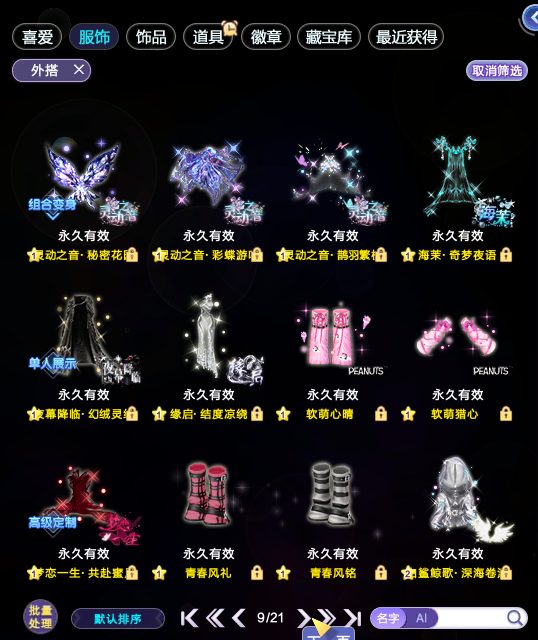The height and width of the screenshot is (640, 538).
Task: Switch to the 藏宝库 tab
Action: (x=329, y=37)
